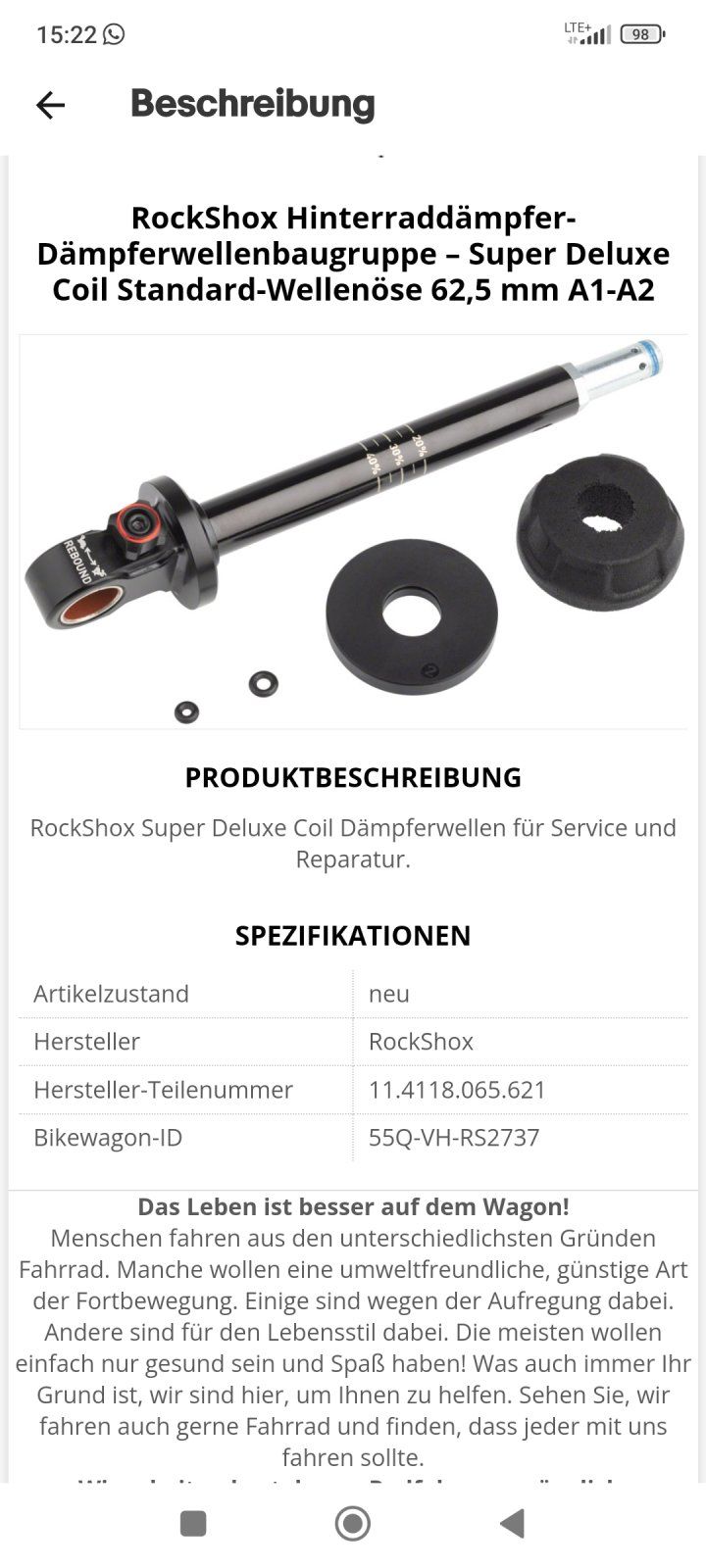Open recent apps via the square button
706x1568 pixels.
193,1523
